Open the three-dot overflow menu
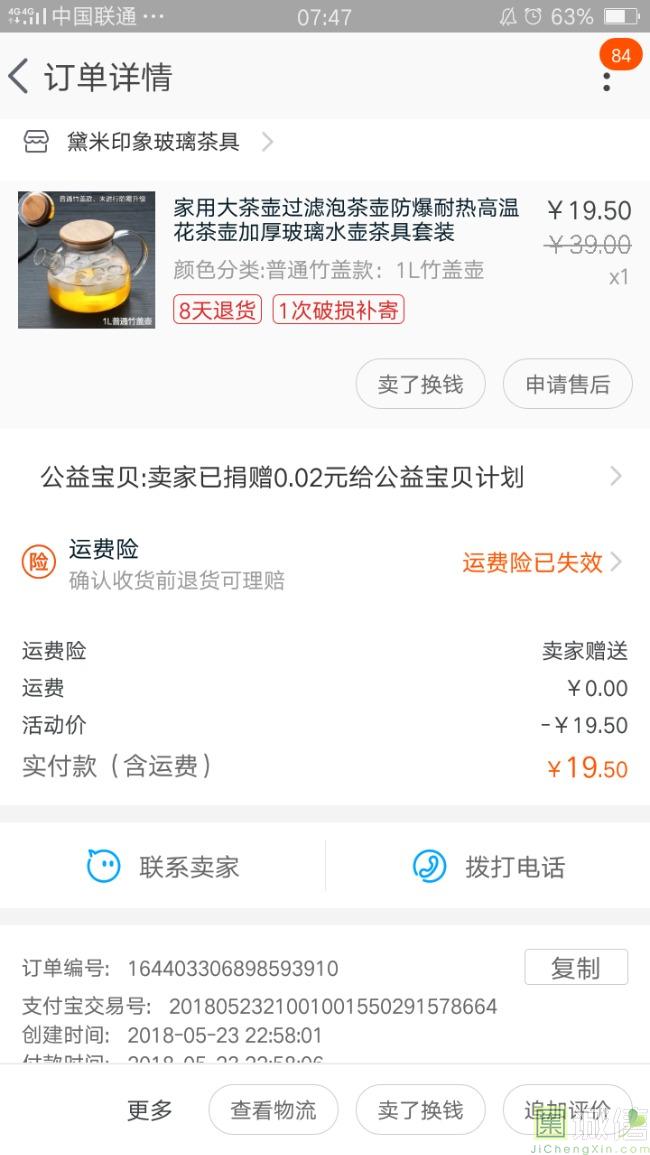 (606, 81)
